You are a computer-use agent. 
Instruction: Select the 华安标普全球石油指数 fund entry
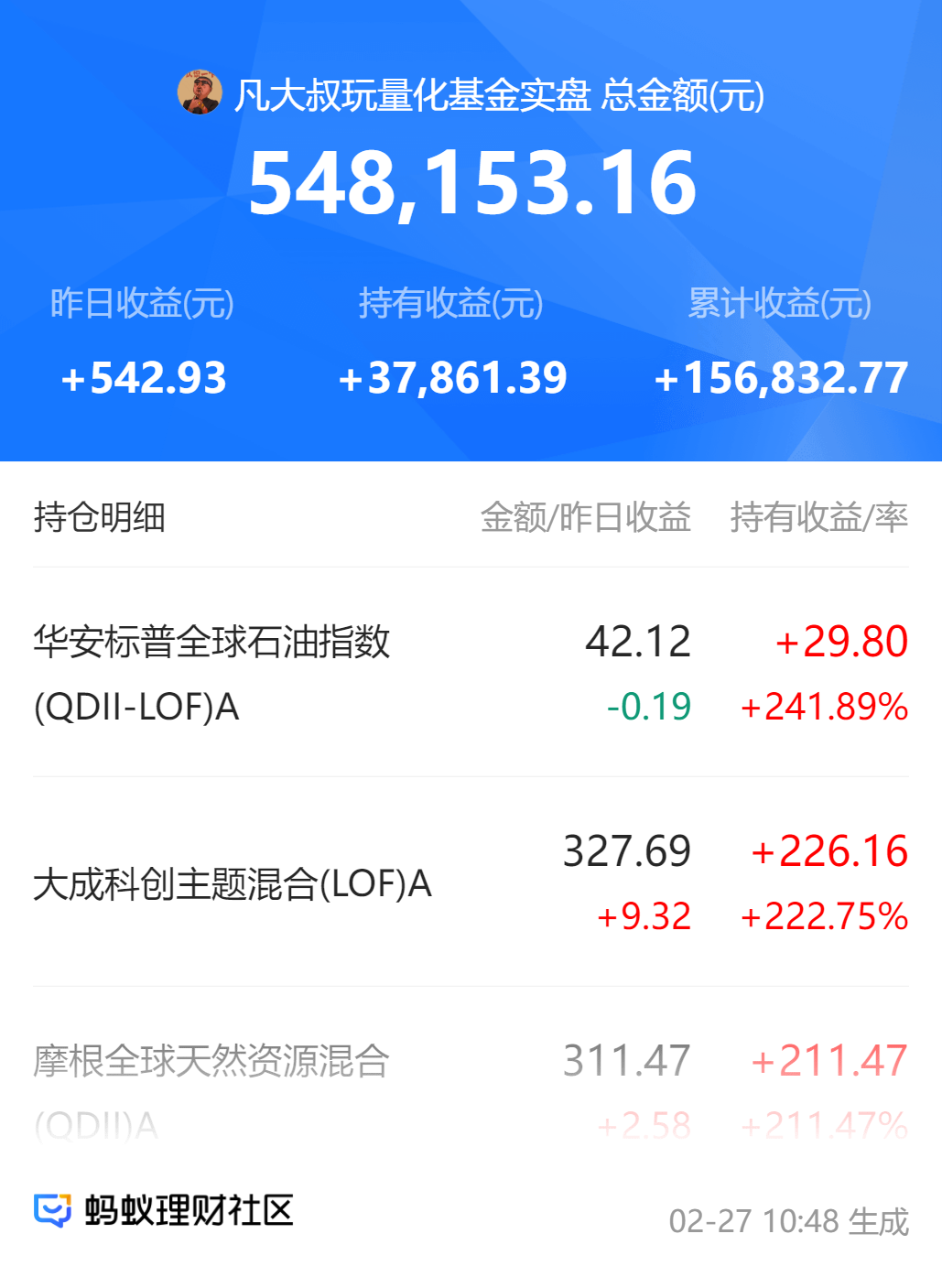pos(211,673)
